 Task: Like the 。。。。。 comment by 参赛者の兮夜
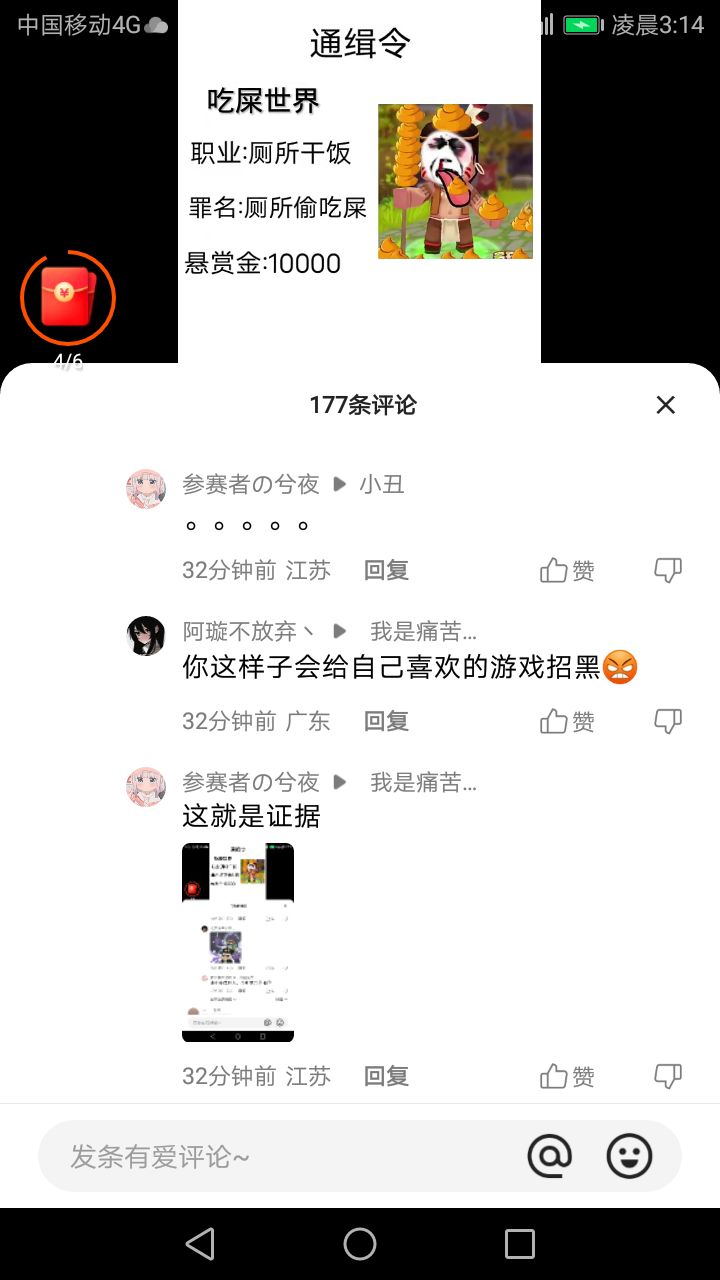567,570
